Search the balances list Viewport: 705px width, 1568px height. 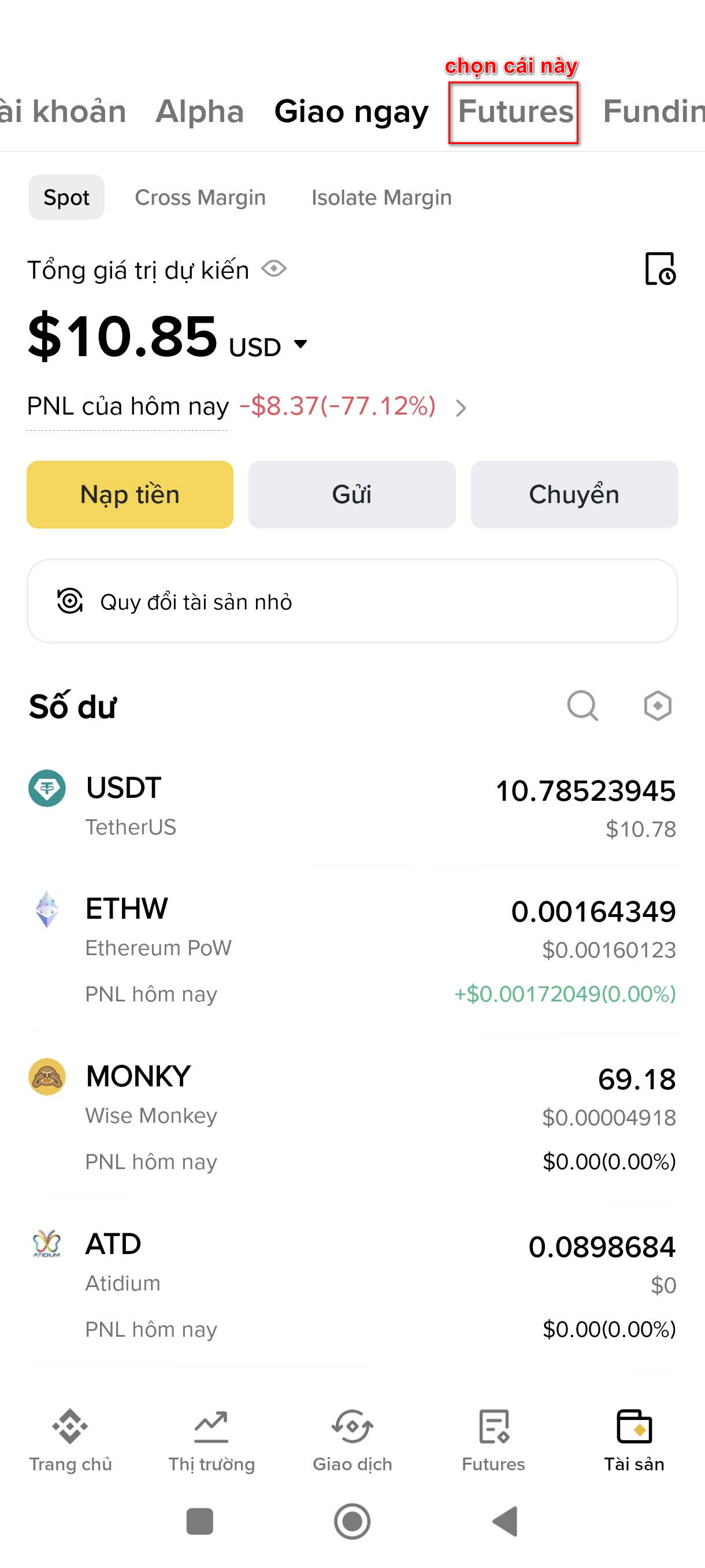tap(582, 706)
